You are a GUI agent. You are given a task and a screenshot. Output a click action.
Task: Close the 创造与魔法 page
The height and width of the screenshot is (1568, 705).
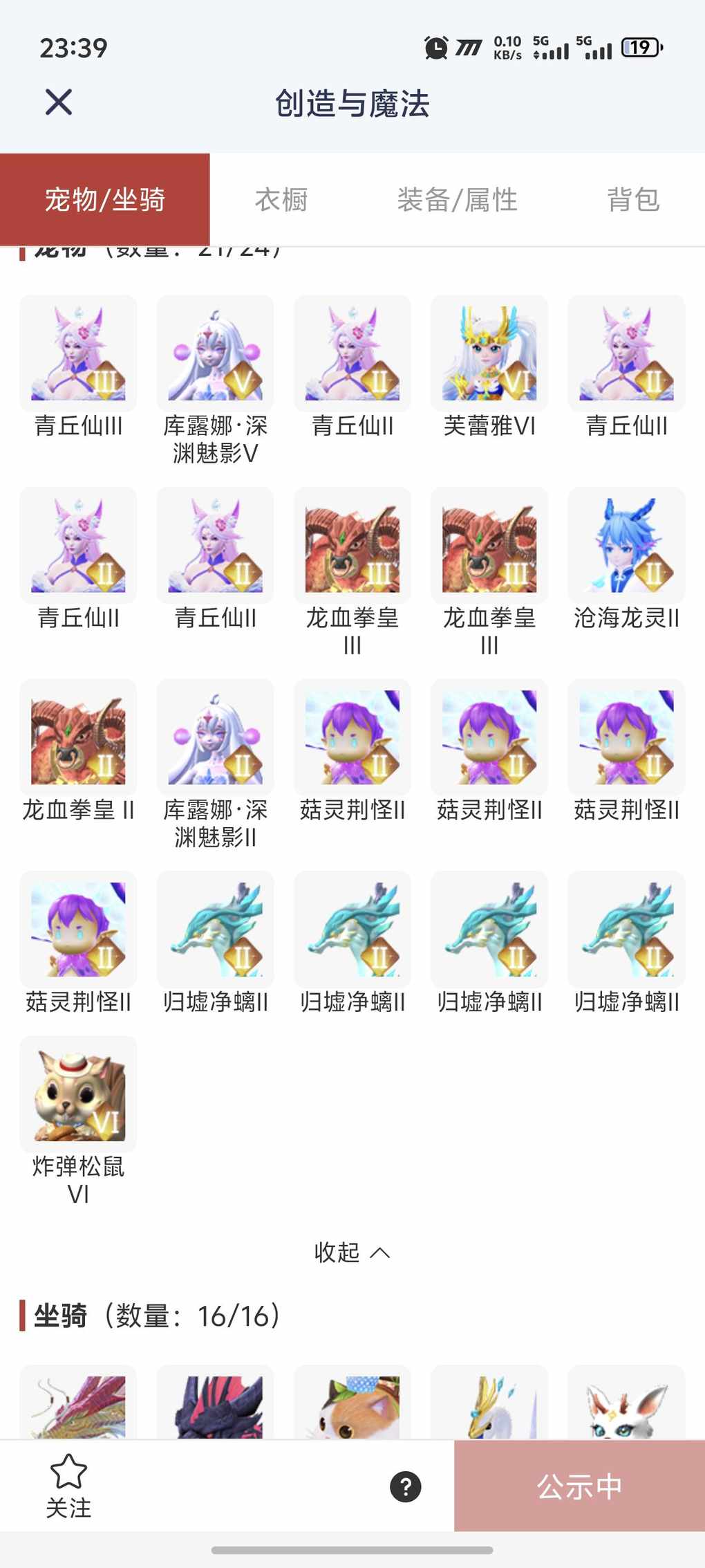click(x=59, y=102)
